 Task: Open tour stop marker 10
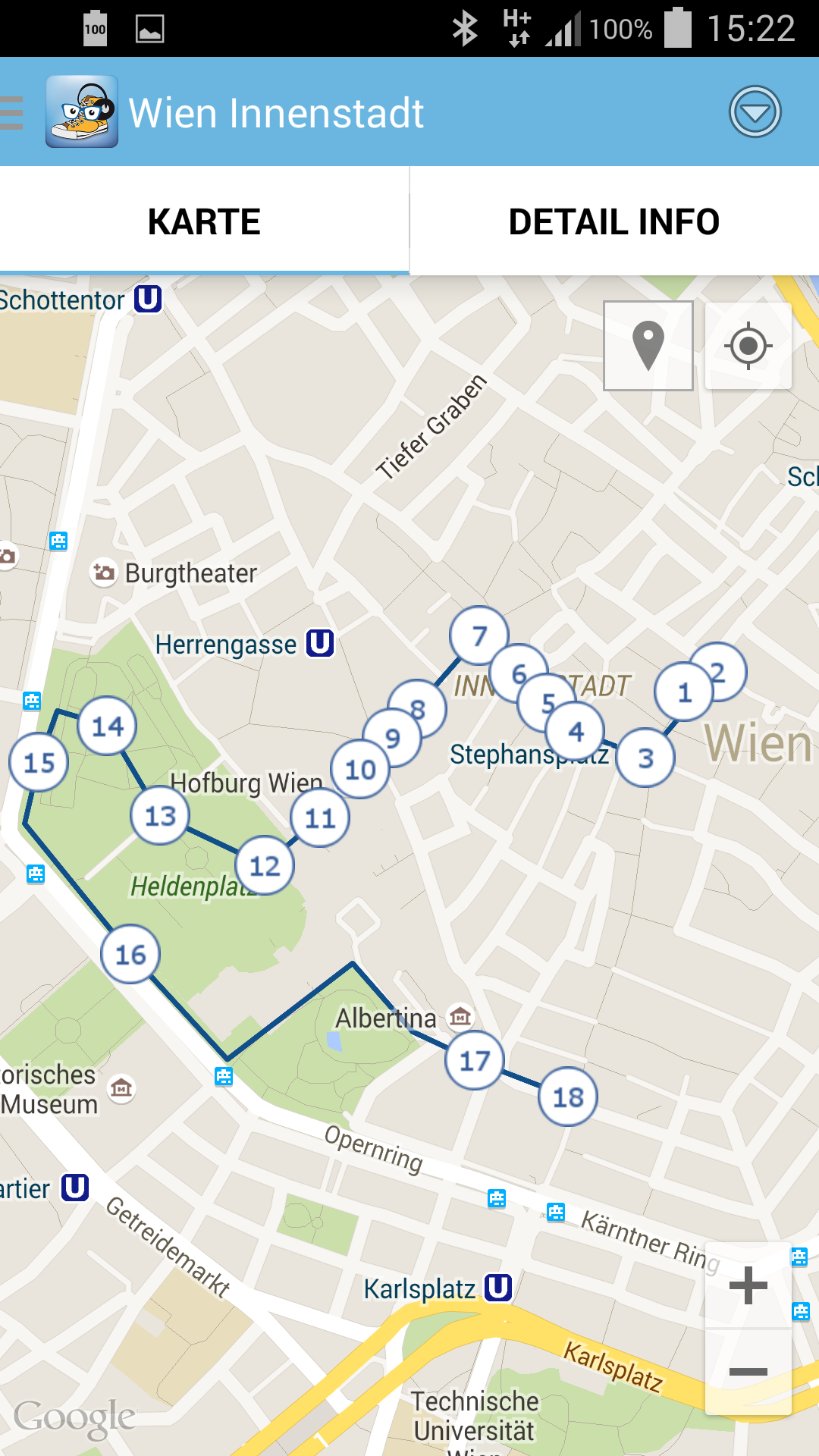(360, 770)
